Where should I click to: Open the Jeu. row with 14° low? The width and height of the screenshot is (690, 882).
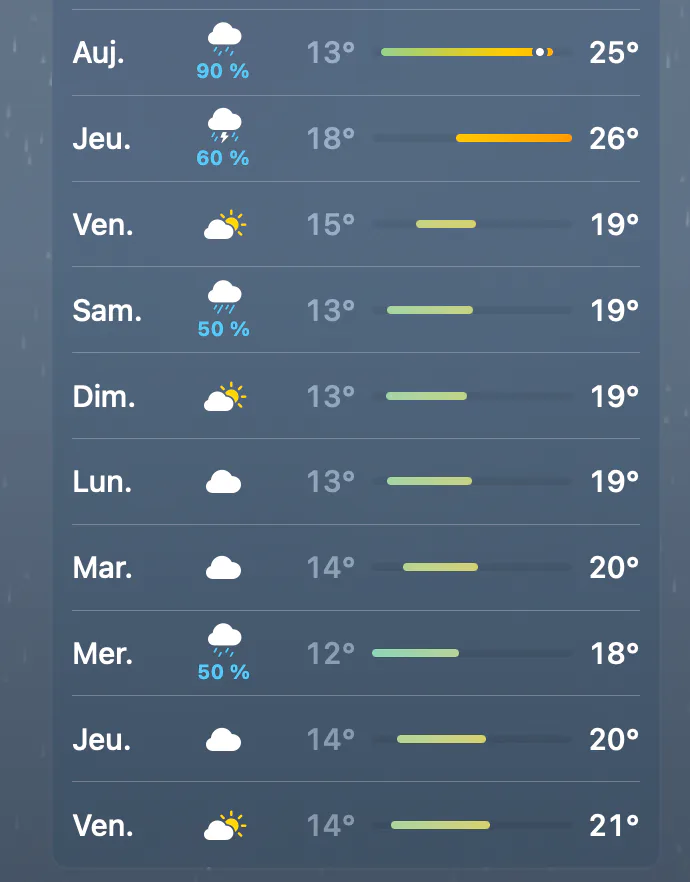point(356,739)
